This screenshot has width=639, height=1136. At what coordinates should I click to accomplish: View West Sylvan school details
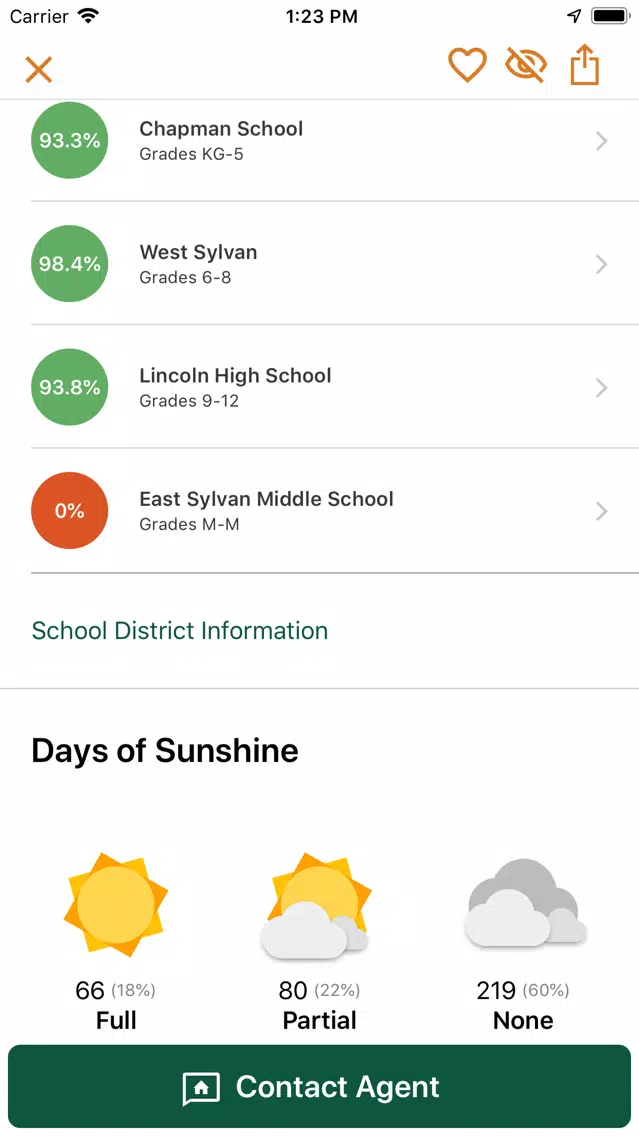[x=320, y=264]
